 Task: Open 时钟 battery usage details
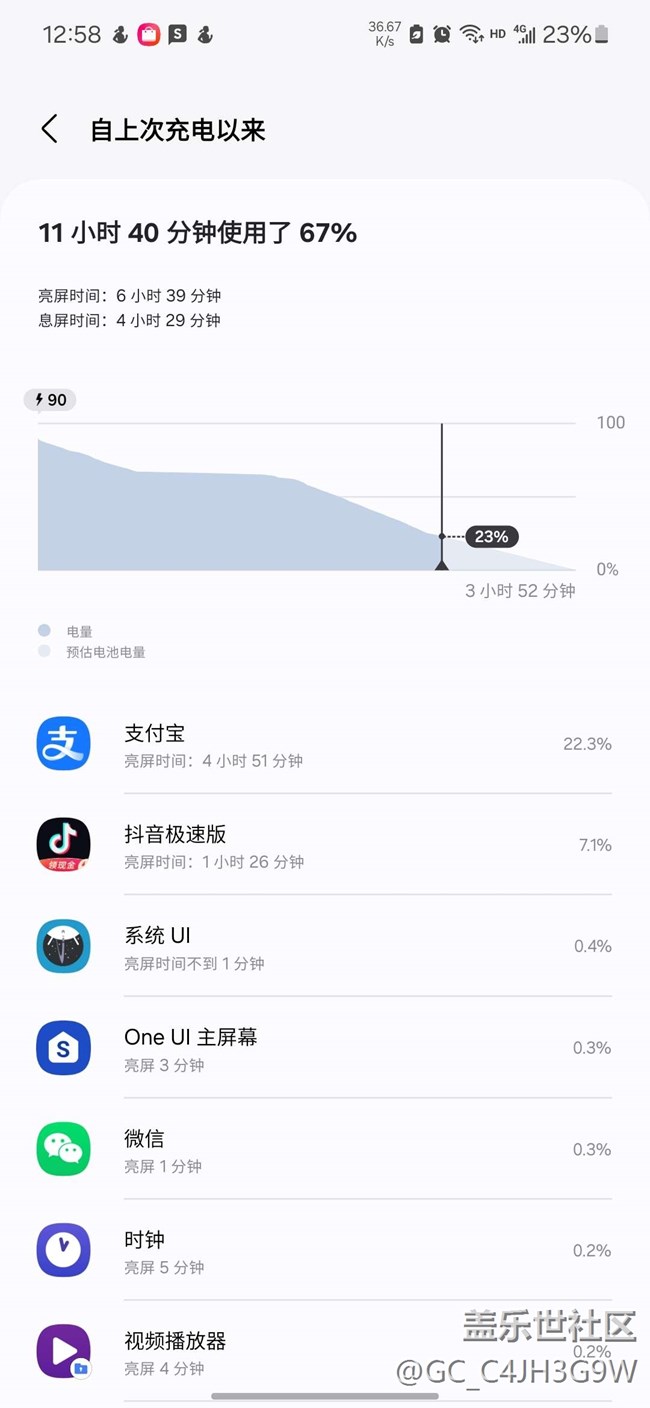point(324,1251)
